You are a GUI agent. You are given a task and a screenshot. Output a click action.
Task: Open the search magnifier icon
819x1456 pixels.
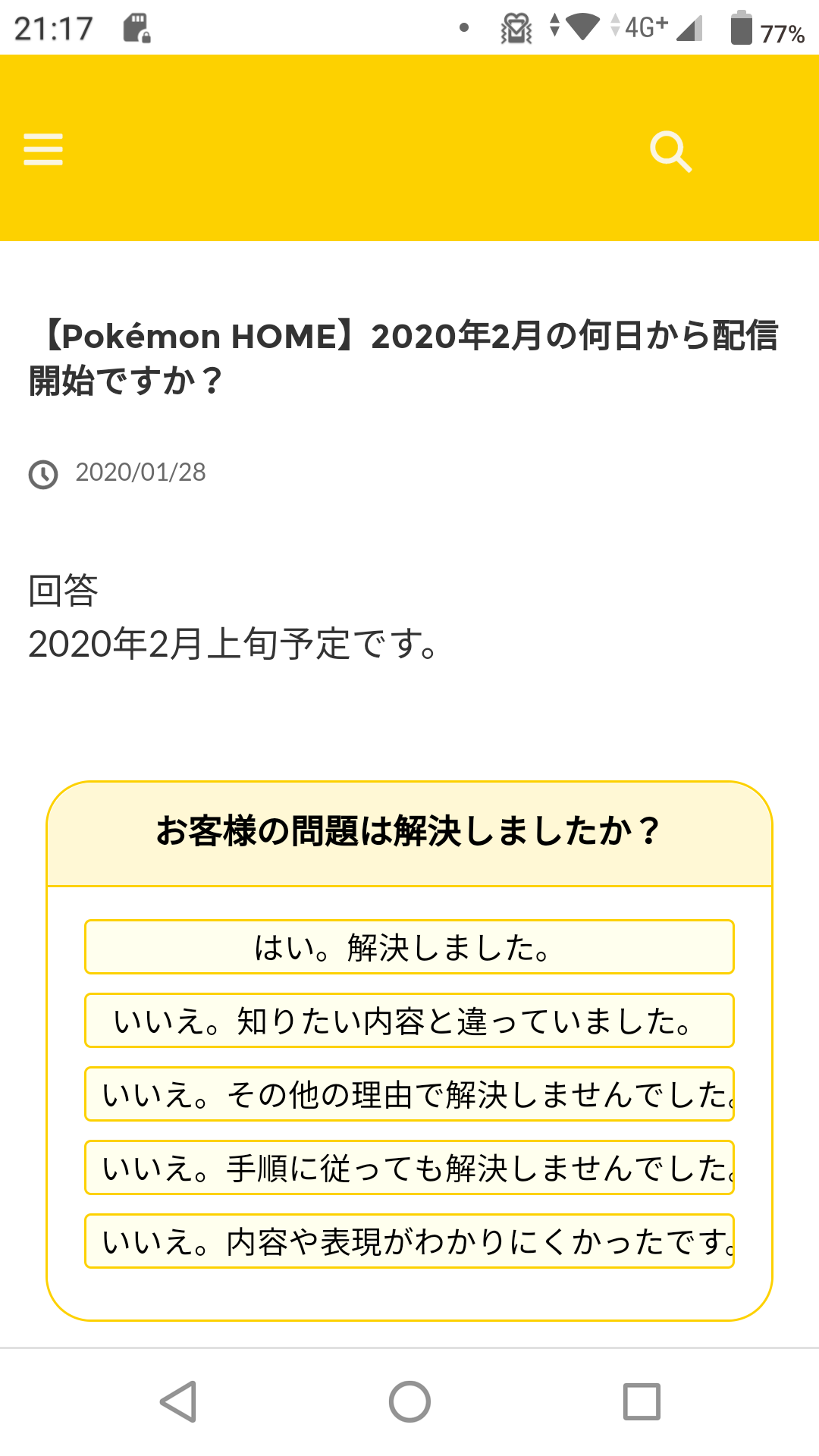670,152
